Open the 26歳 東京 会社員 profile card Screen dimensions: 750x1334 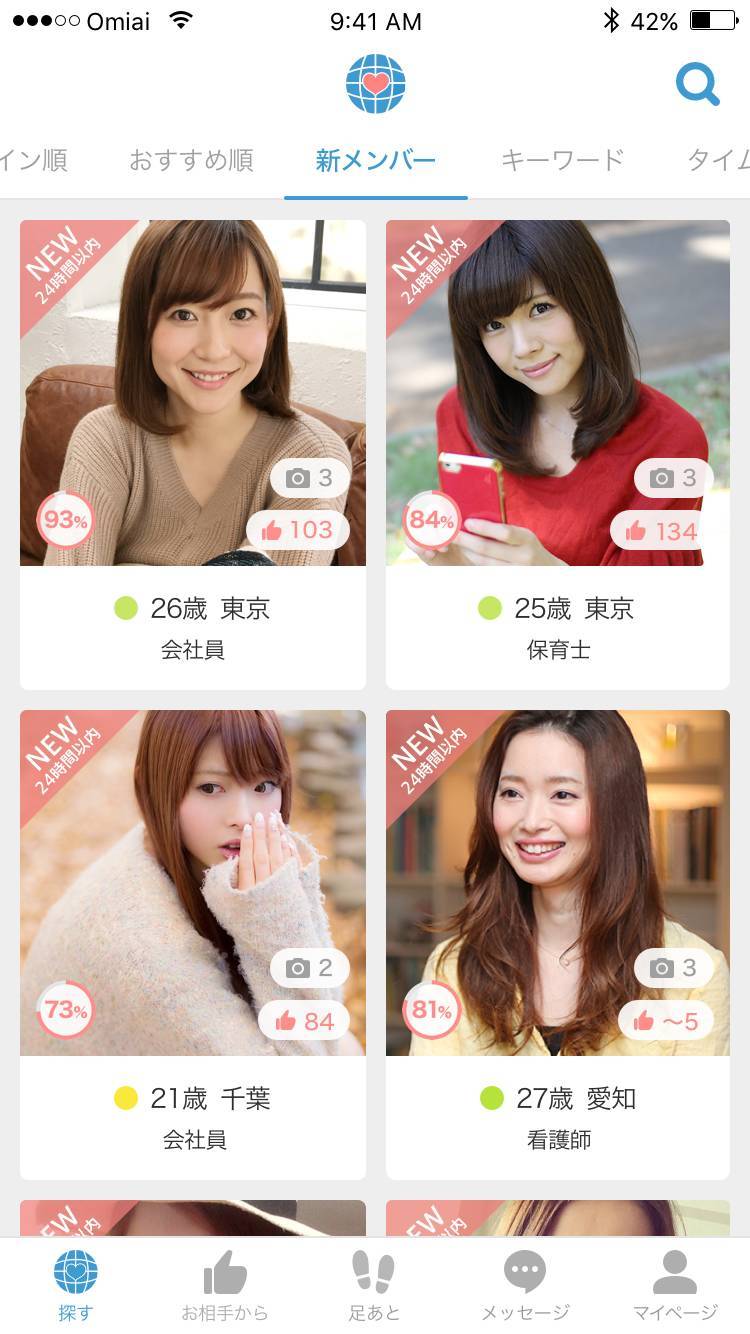pos(193,454)
